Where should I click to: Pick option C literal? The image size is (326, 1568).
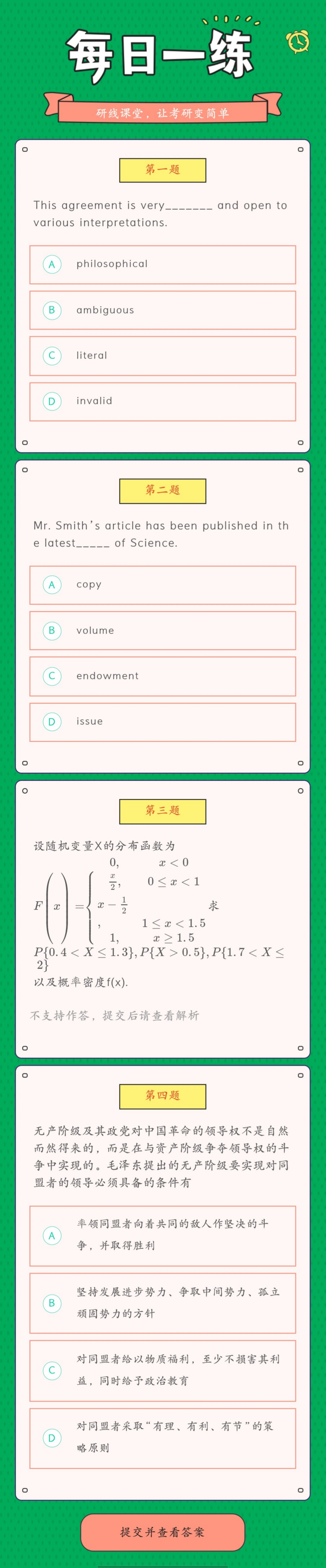[x=162, y=355]
